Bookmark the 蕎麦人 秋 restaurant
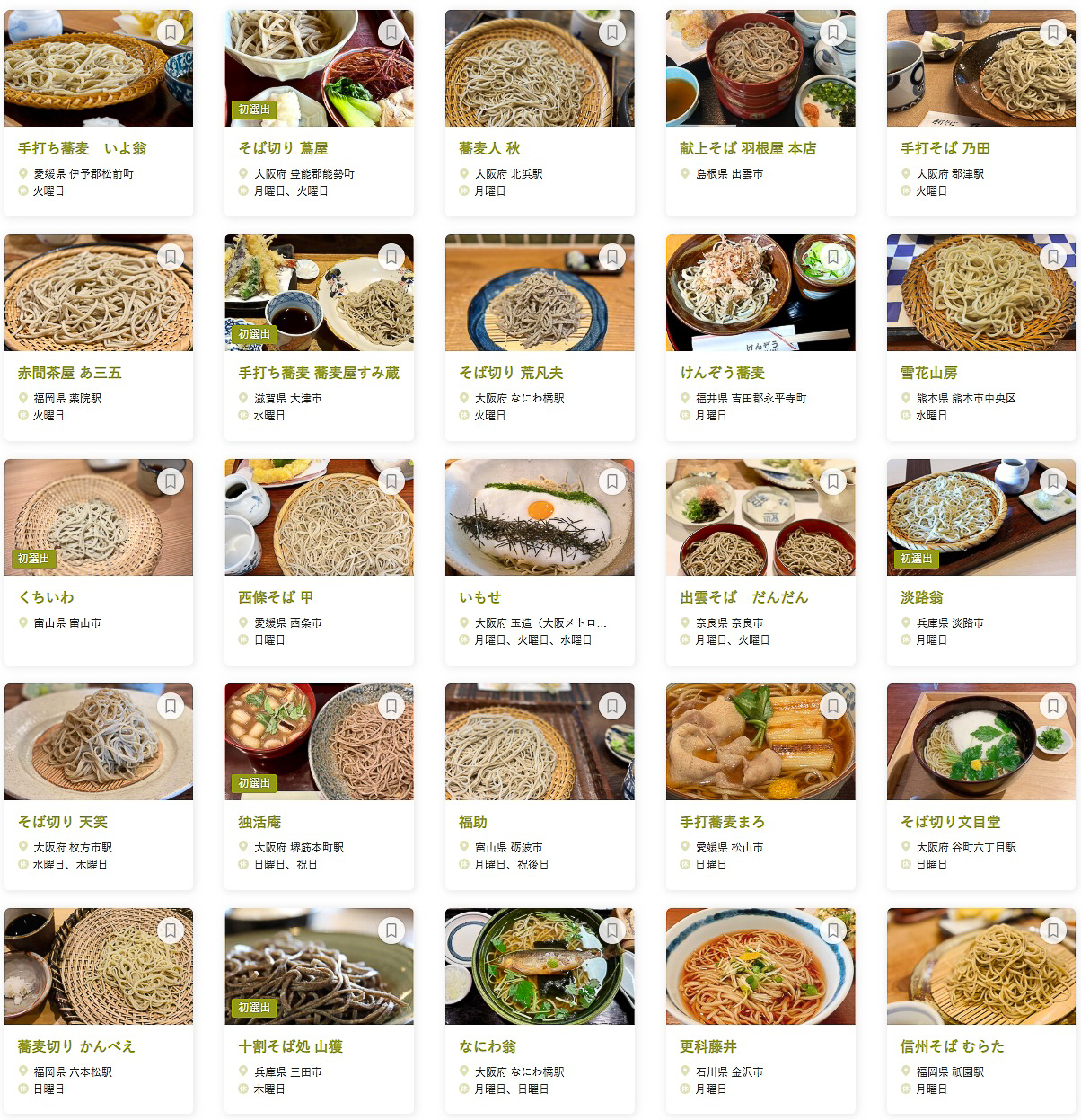The image size is (1081, 1120). click(612, 32)
